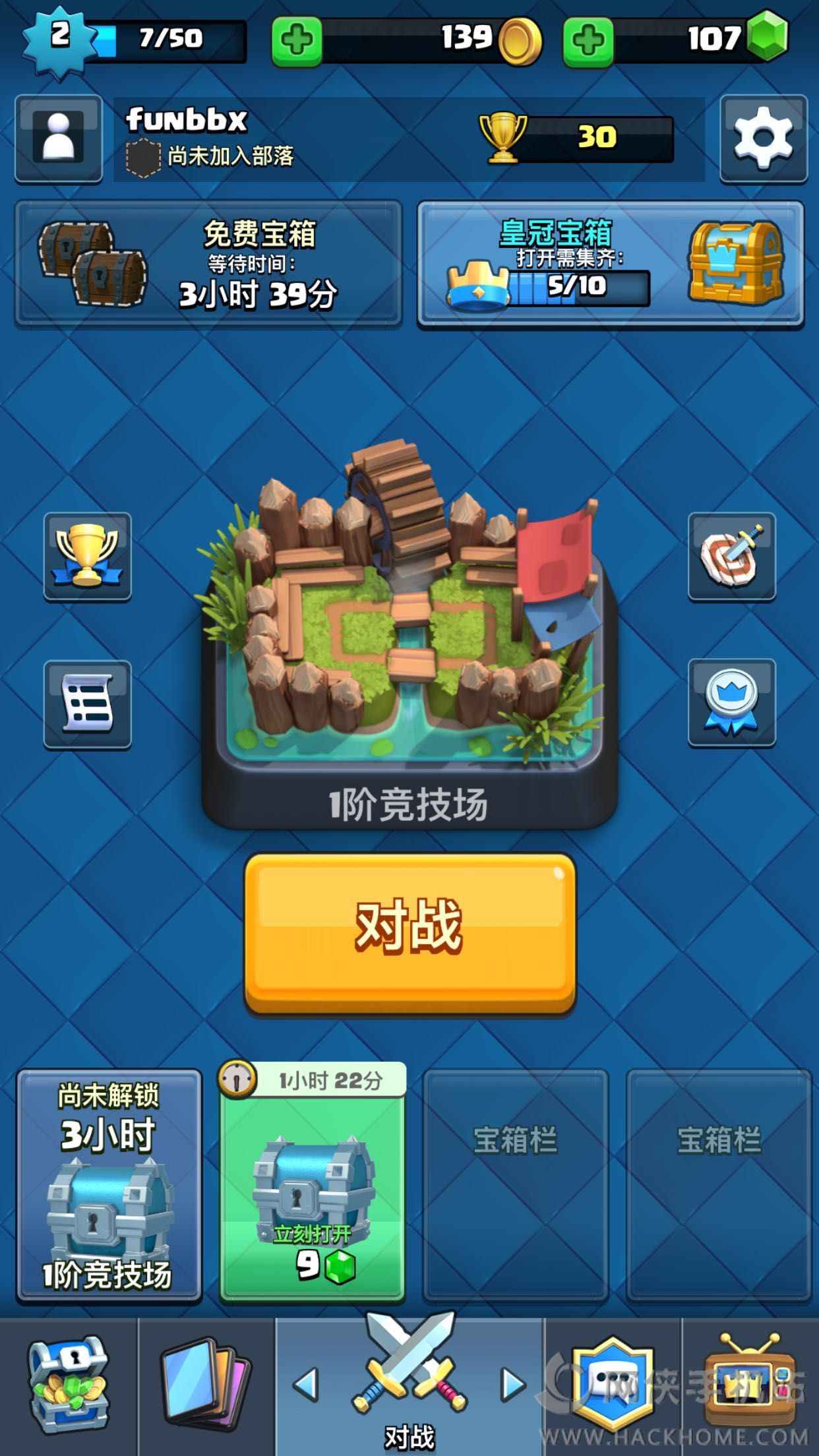Switch to the TV Royale tab
Image resolution: width=819 pixels, height=1456 pixels.
750,1385
